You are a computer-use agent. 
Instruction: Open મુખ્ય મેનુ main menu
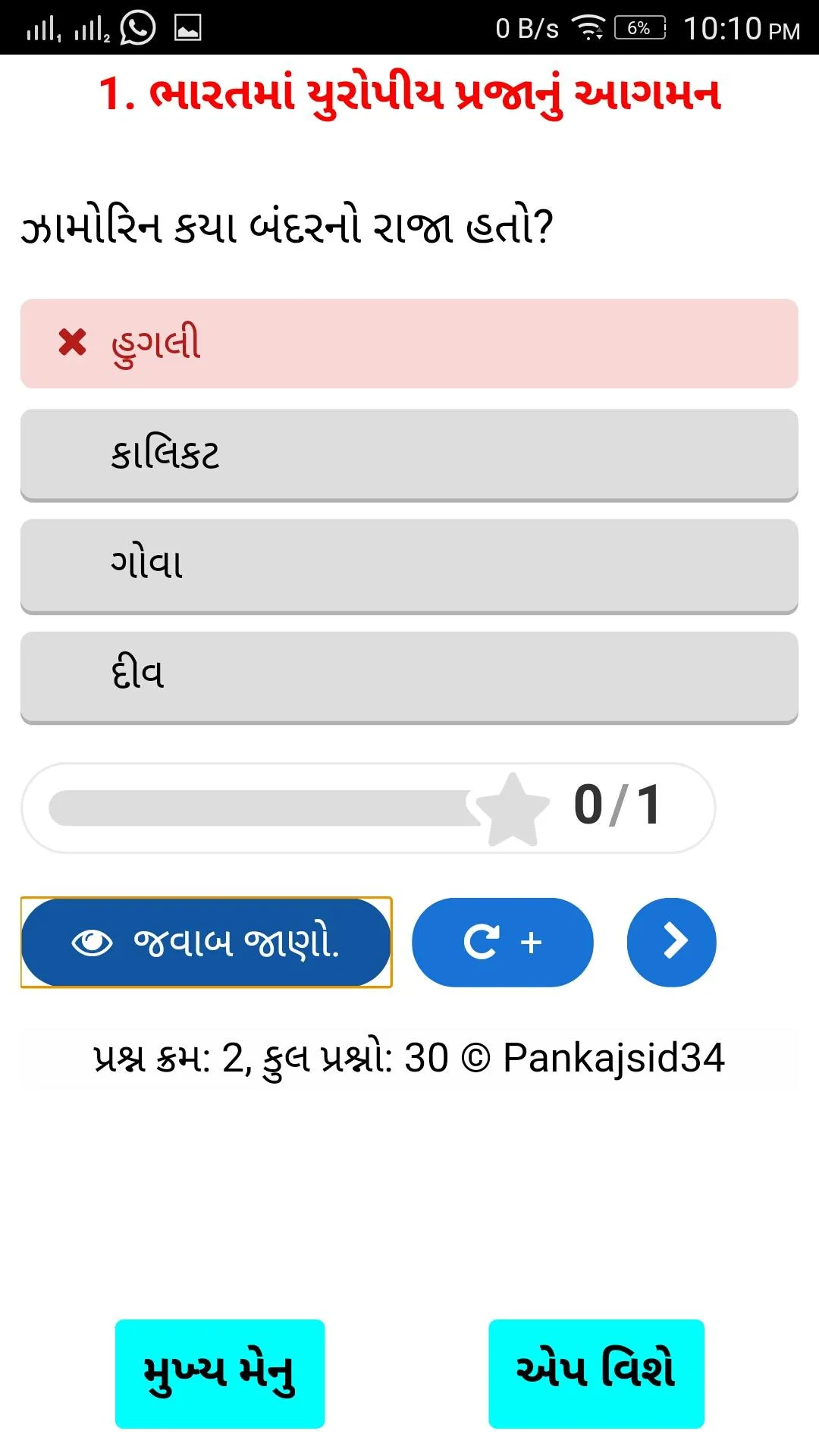(220, 1373)
